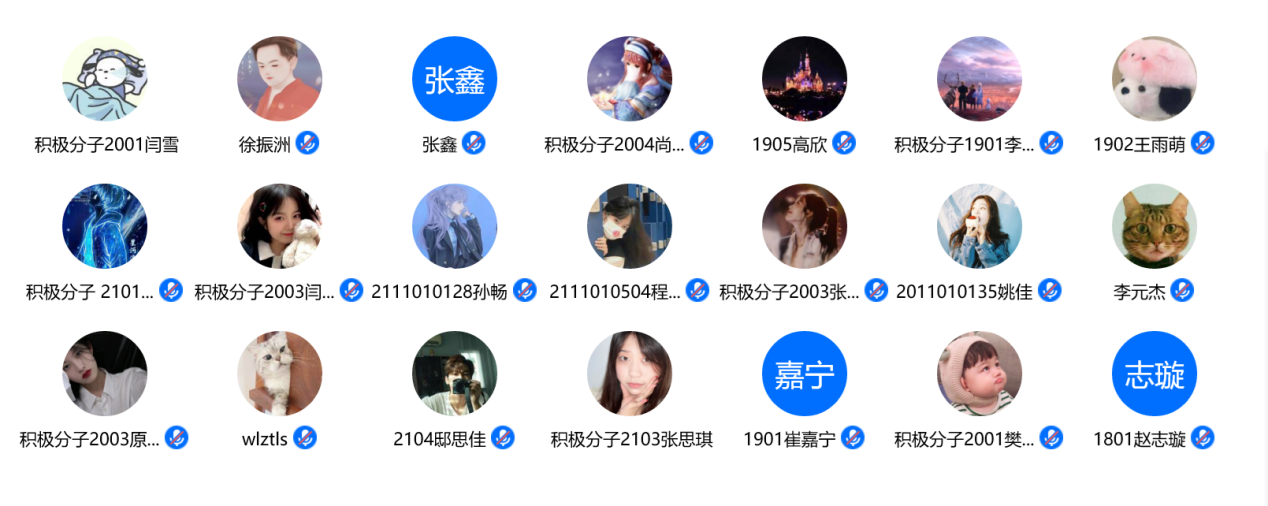Select the participant named wlztls

point(280,373)
